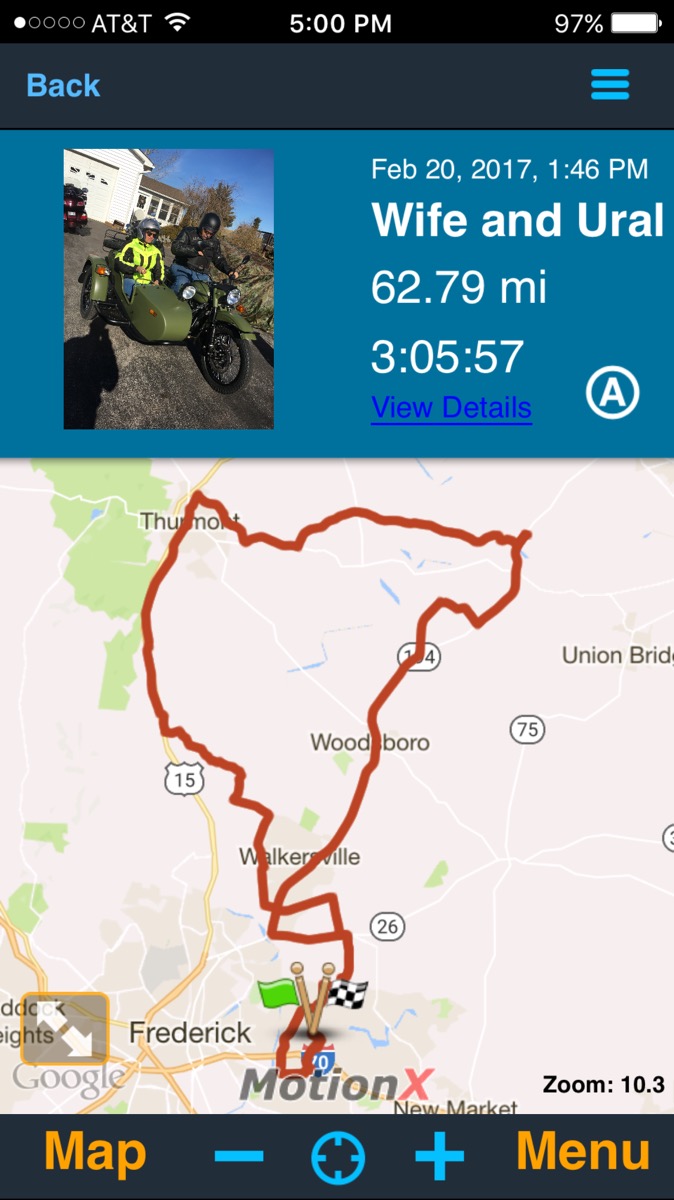
Task: Center map on current location
Action: coord(337,1158)
